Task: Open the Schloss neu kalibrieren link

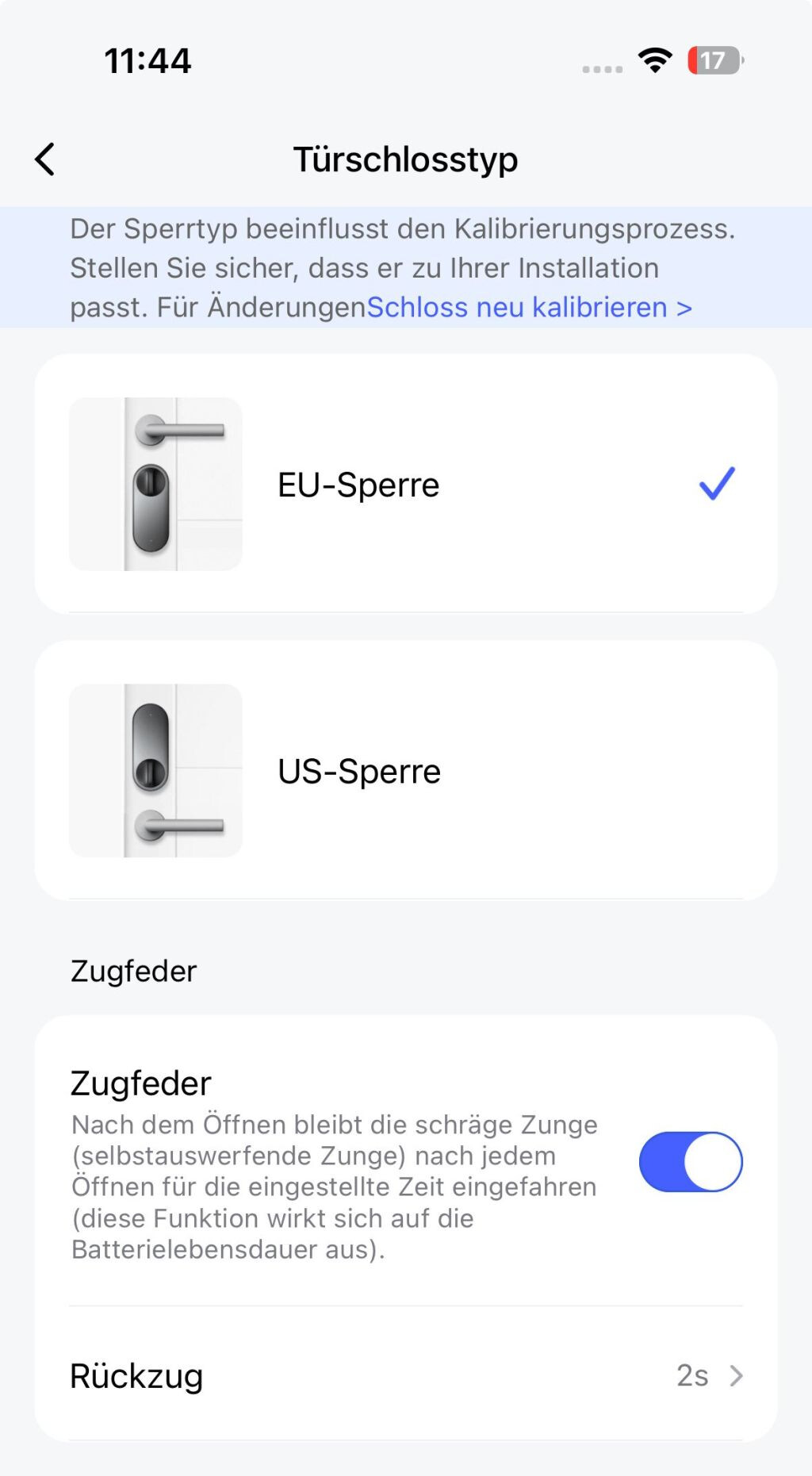Action: tap(529, 307)
